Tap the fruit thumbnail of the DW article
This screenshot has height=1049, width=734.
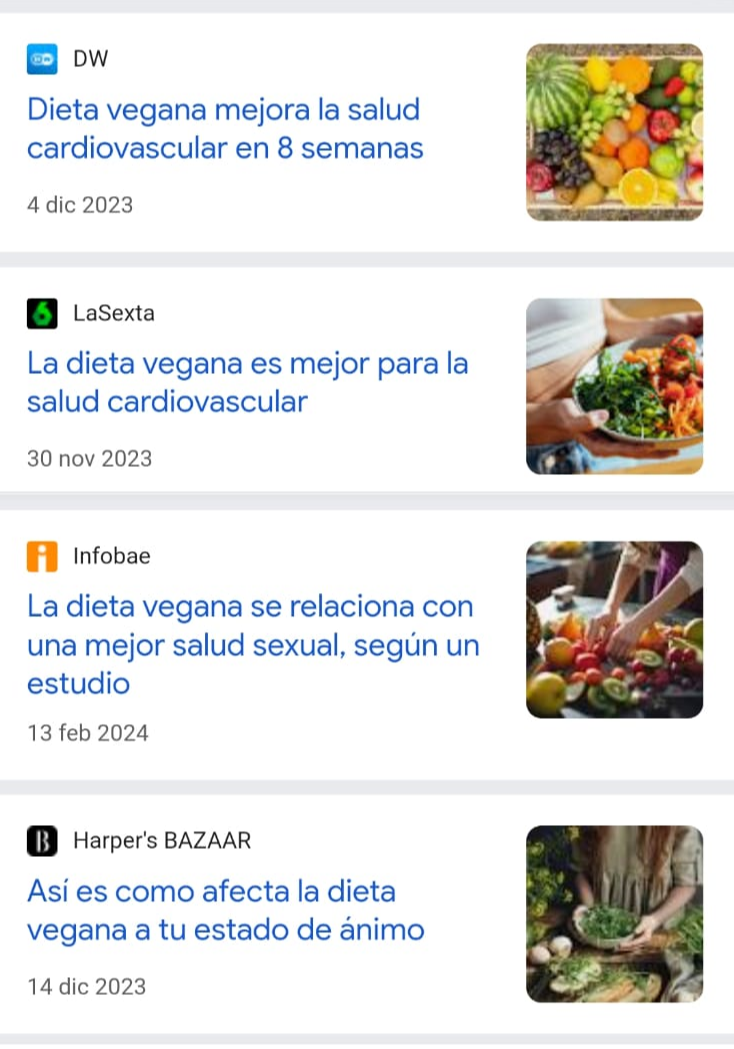click(x=614, y=132)
